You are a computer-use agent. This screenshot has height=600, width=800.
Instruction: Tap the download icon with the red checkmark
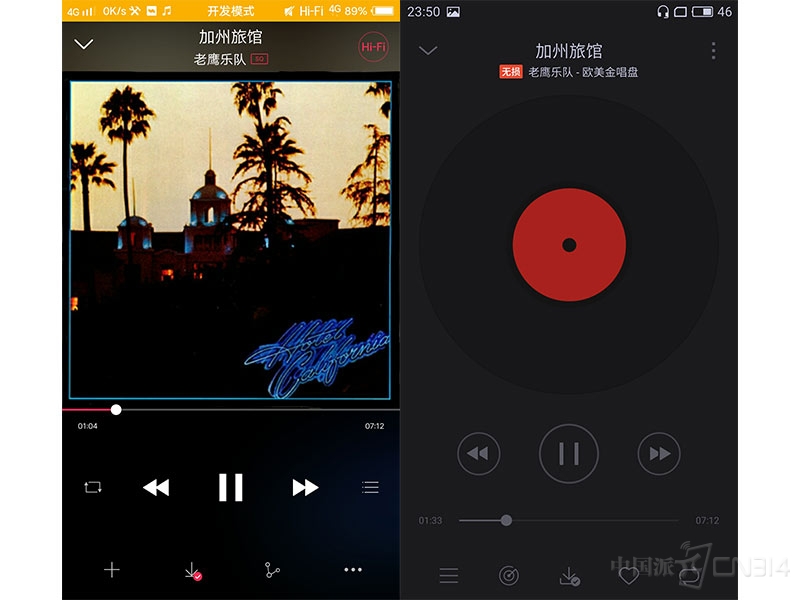pyautogui.click(x=192, y=571)
